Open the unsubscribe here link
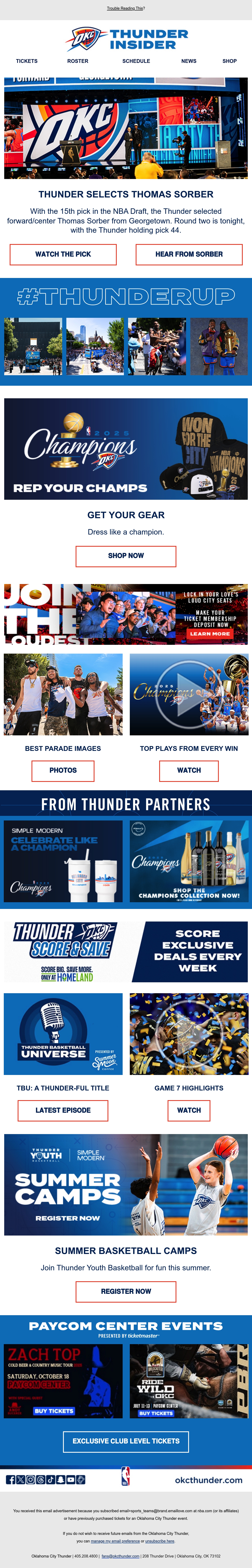The image size is (252, 1568). click(x=160, y=1541)
